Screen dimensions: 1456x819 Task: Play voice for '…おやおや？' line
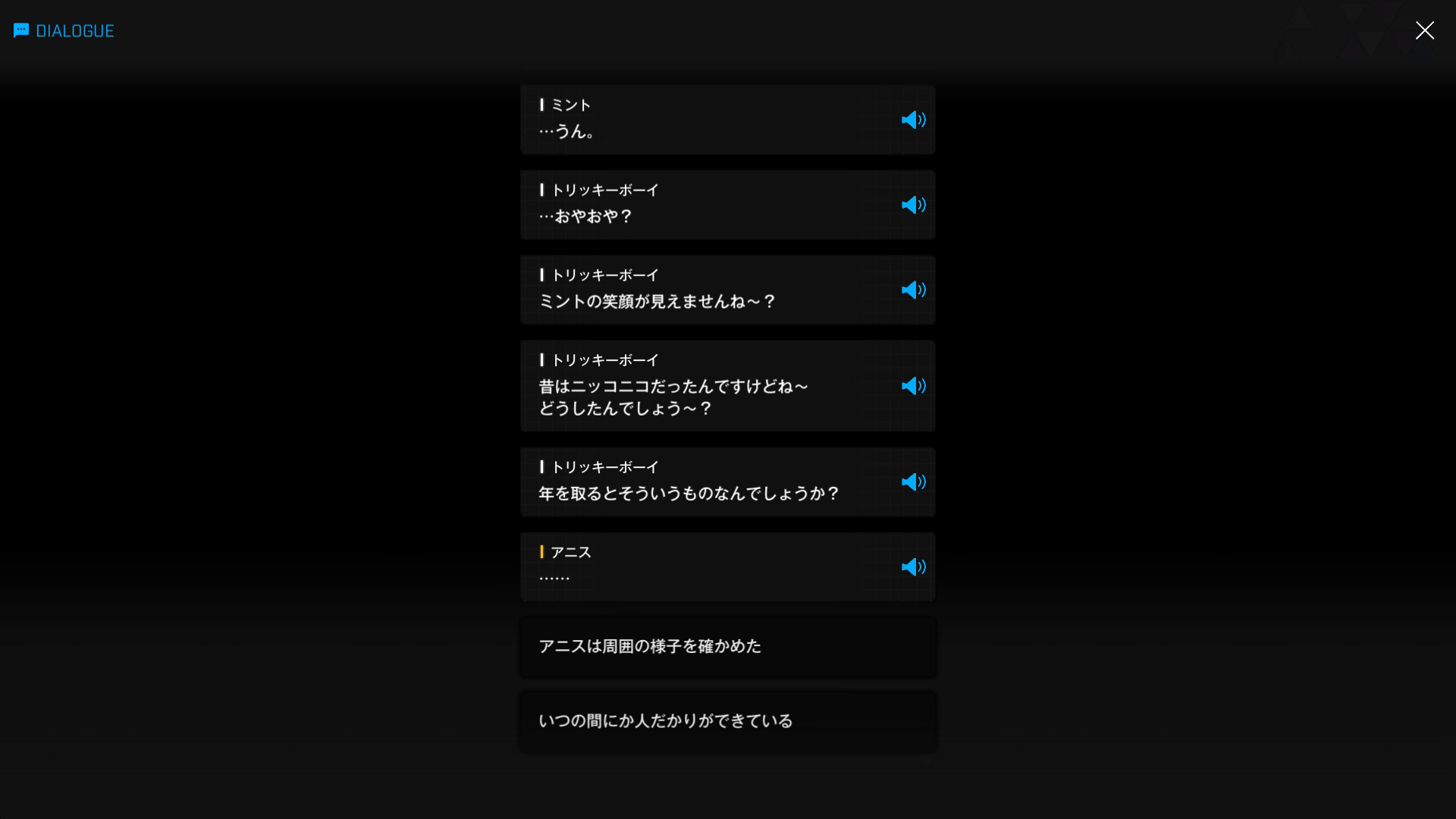coord(913,205)
